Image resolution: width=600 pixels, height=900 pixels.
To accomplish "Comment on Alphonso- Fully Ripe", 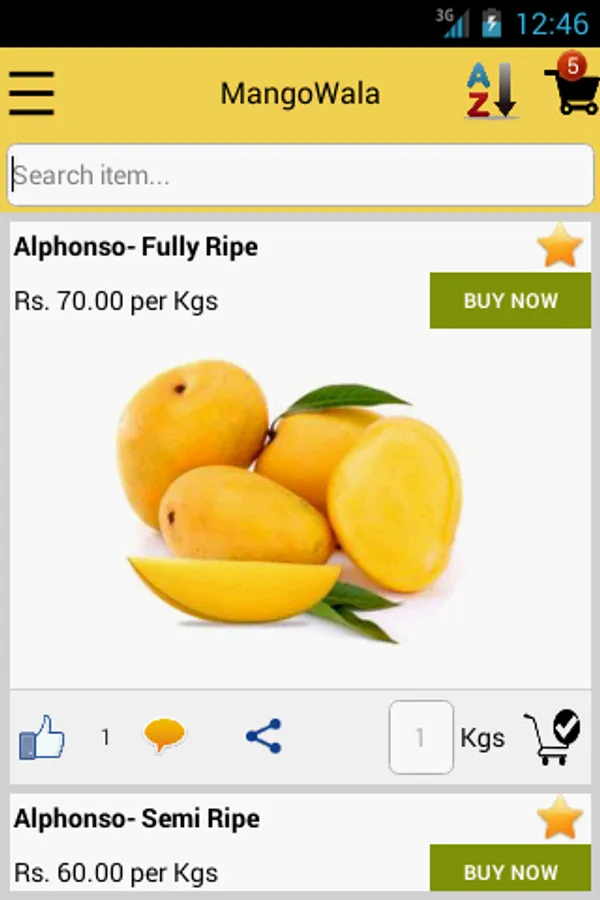I will [164, 737].
